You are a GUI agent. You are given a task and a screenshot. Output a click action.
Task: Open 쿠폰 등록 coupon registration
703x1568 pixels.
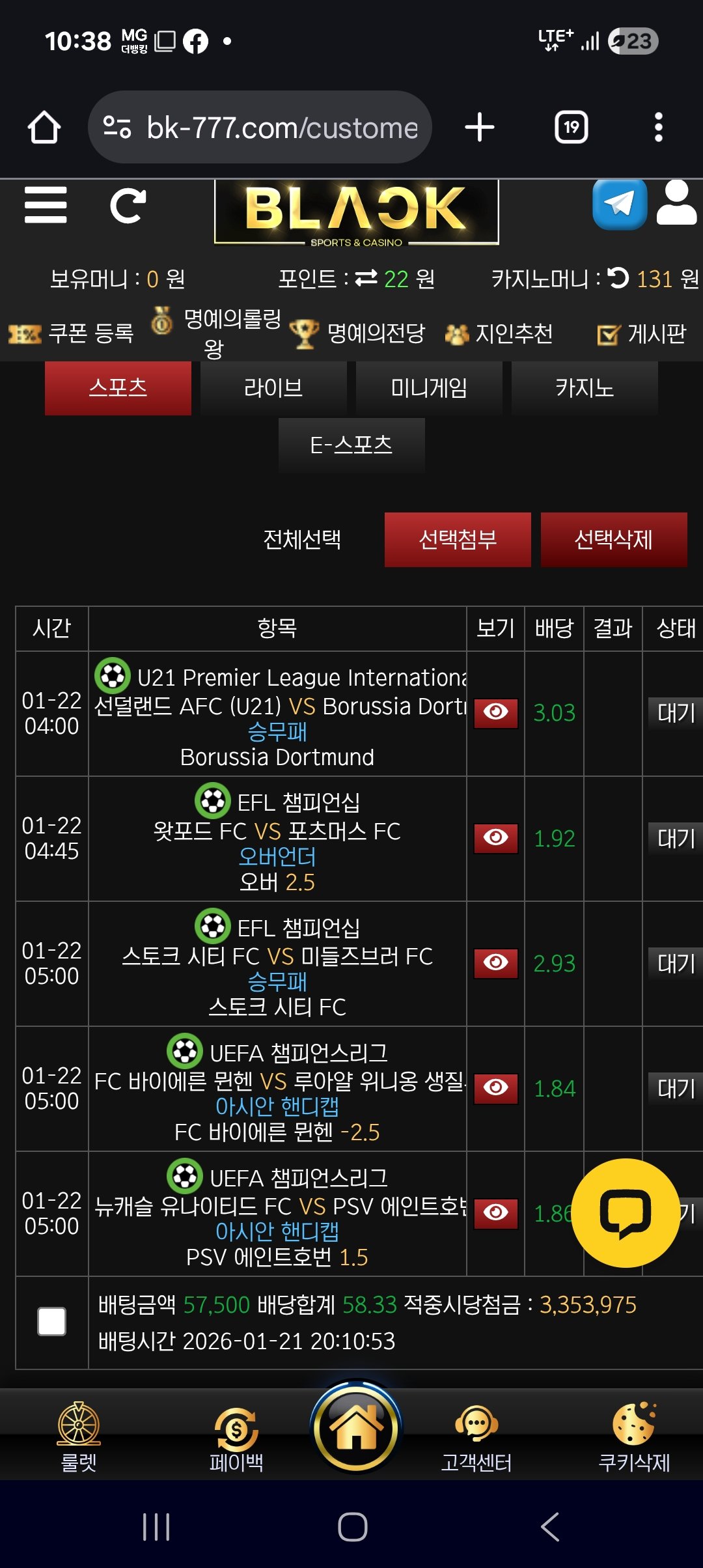pyautogui.click(x=72, y=333)
